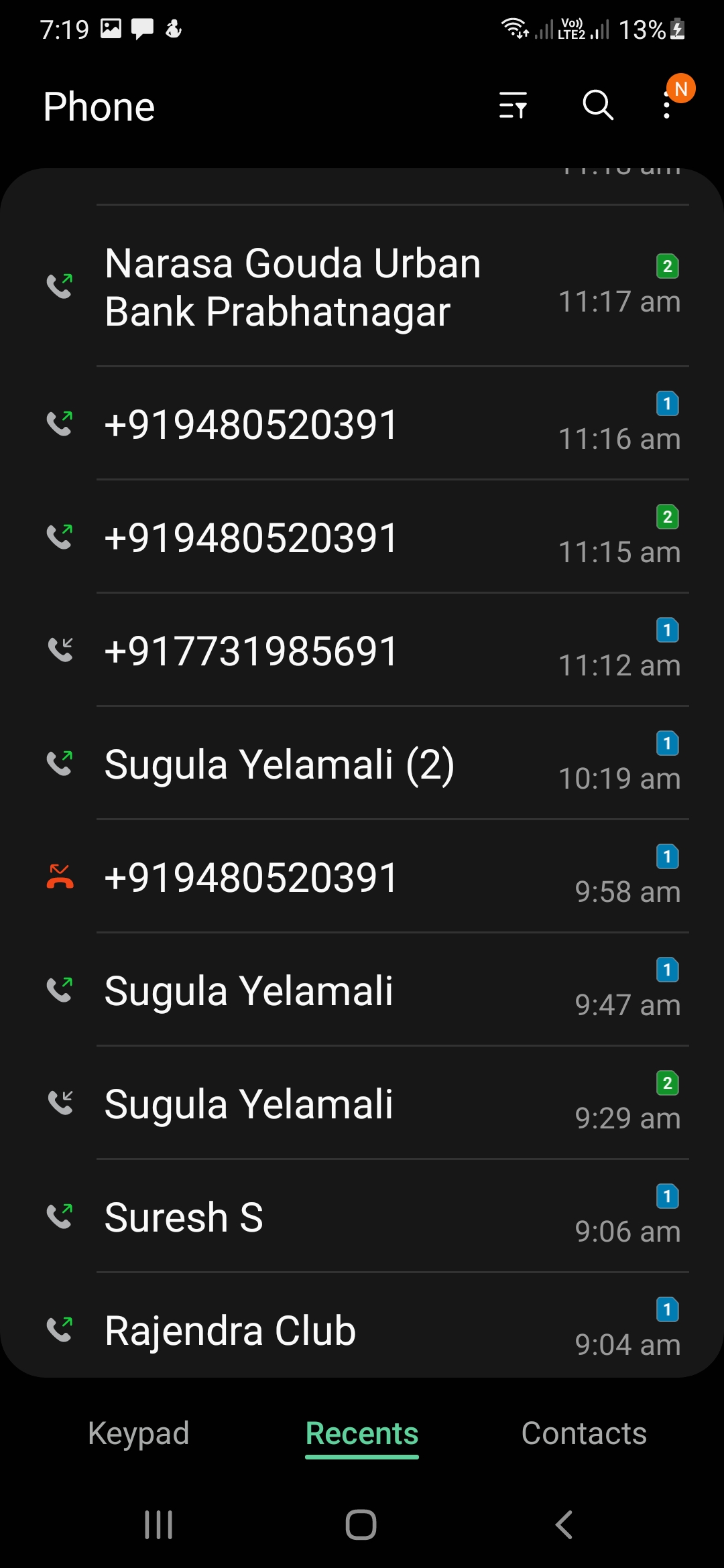
Task: Select the +919480520391 call at 11:16 am
Action: pos(362,424)
